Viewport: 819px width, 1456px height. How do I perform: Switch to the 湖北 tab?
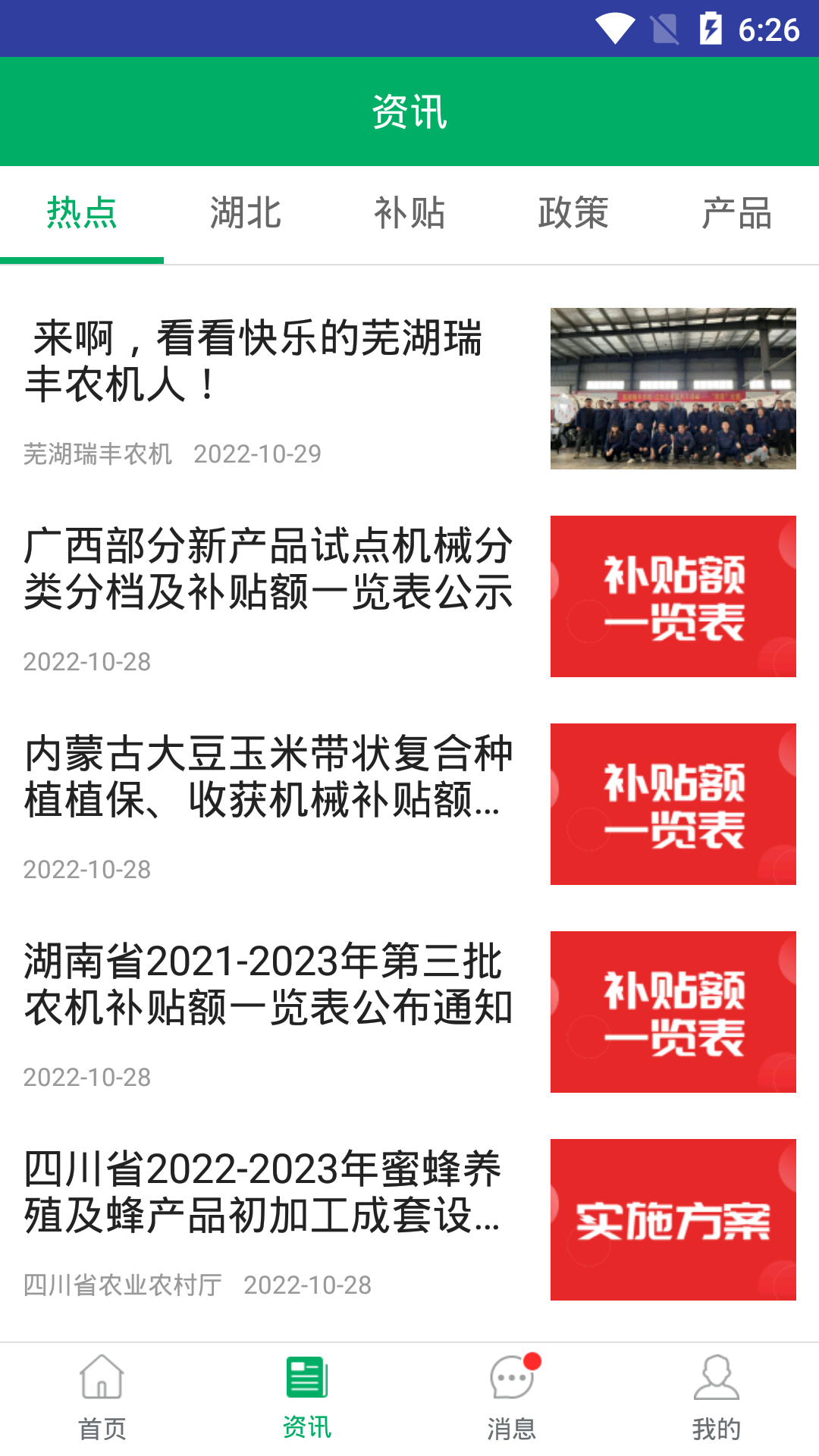pos(244,214)
